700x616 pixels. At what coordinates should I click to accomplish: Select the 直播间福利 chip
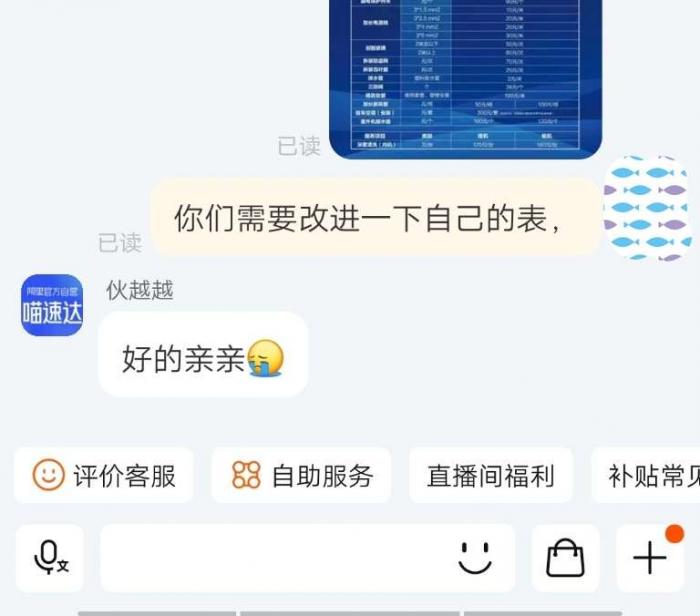pos(490,475)
